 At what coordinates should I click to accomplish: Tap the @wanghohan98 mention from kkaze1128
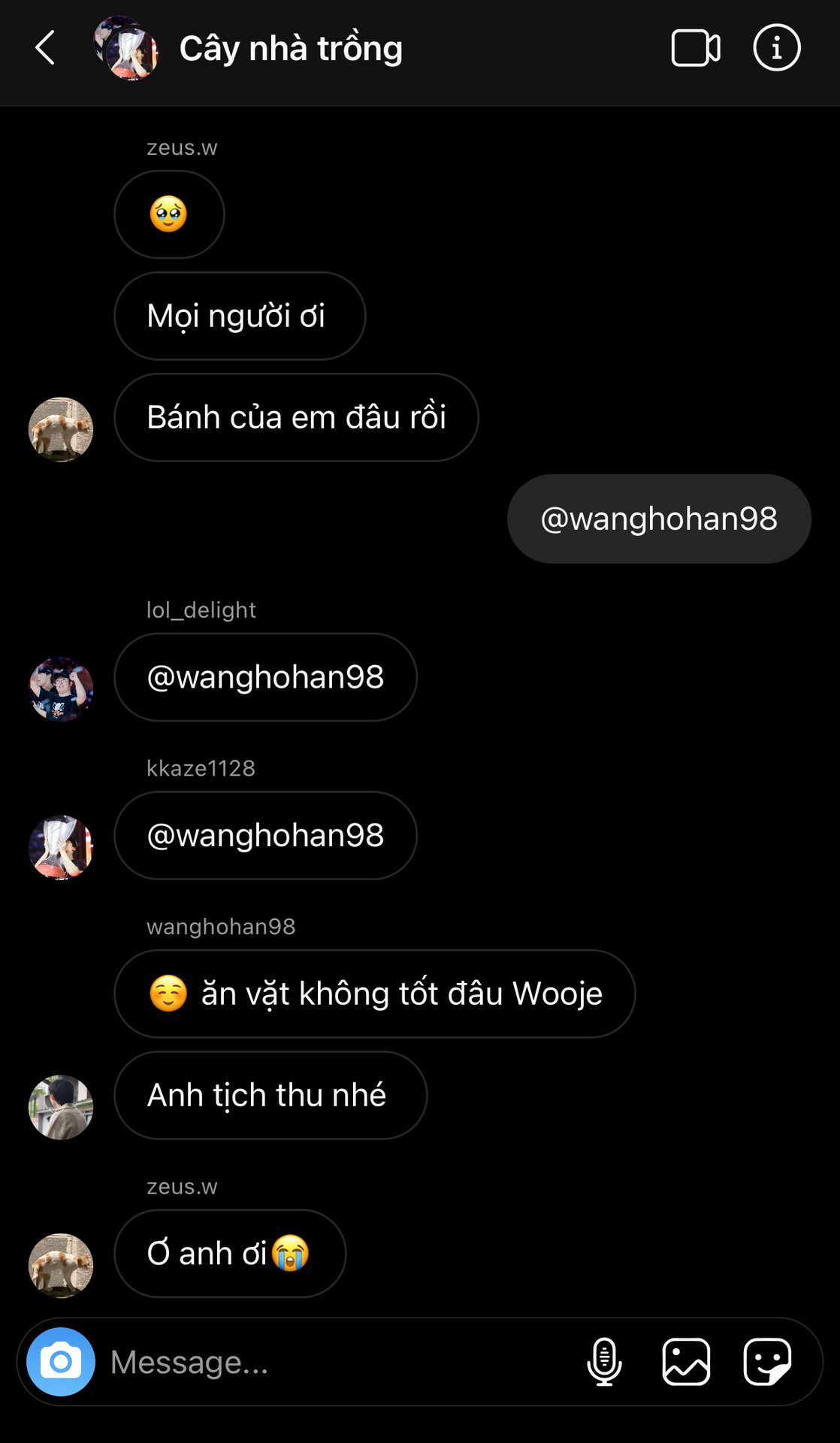[265, 835]
